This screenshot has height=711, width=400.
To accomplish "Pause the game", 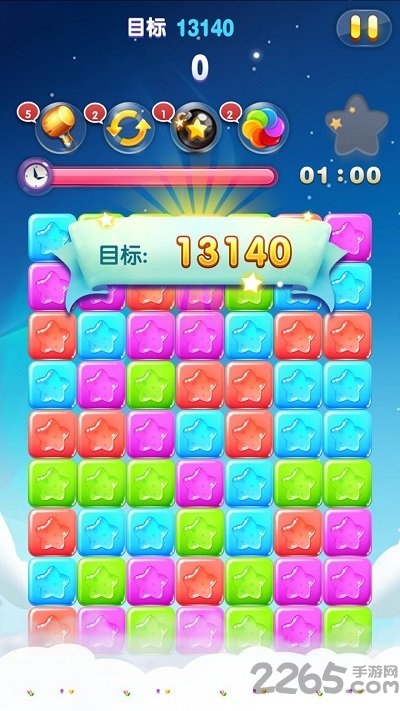I will [x=364, y=28].
